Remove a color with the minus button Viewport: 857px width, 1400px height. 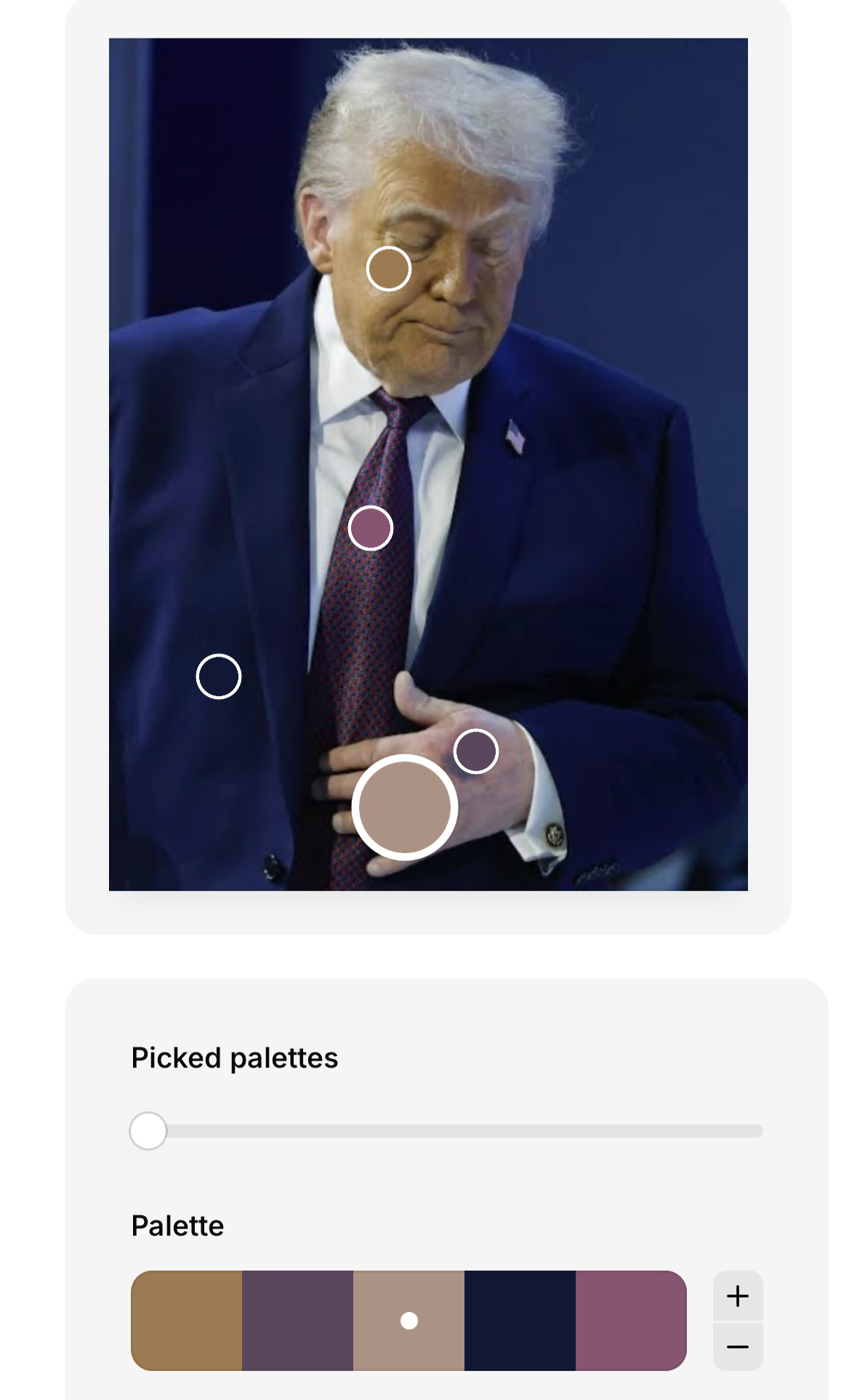738,1347
